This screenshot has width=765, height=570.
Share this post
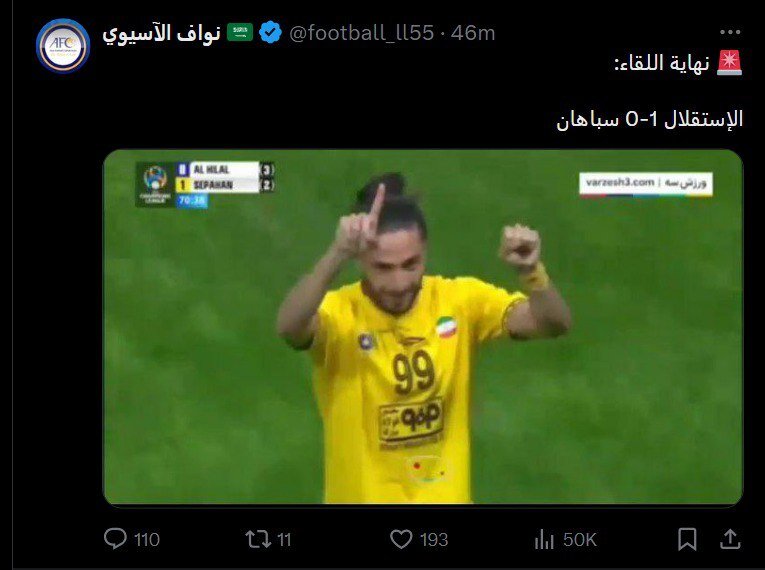coord(730,539)
